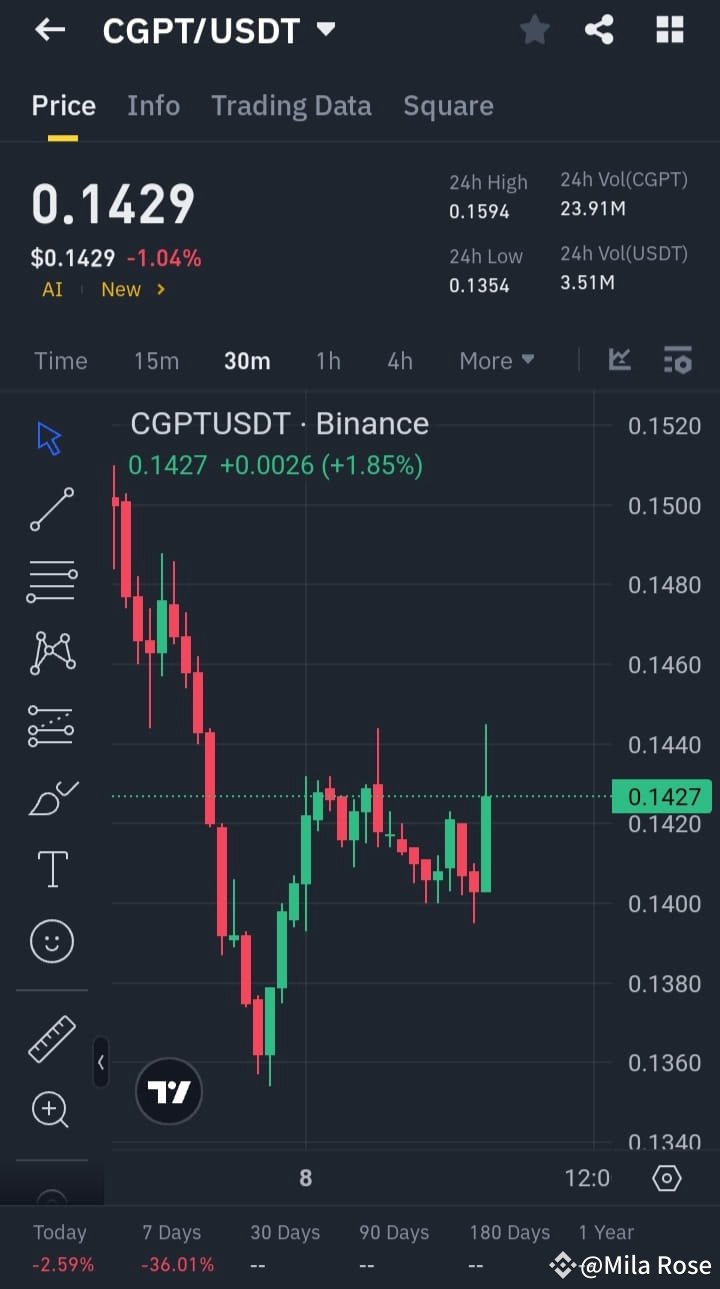Screen dimensions: 720x1289
Task: Select the trend line drawing tool
Action: [x=50, y=509]
